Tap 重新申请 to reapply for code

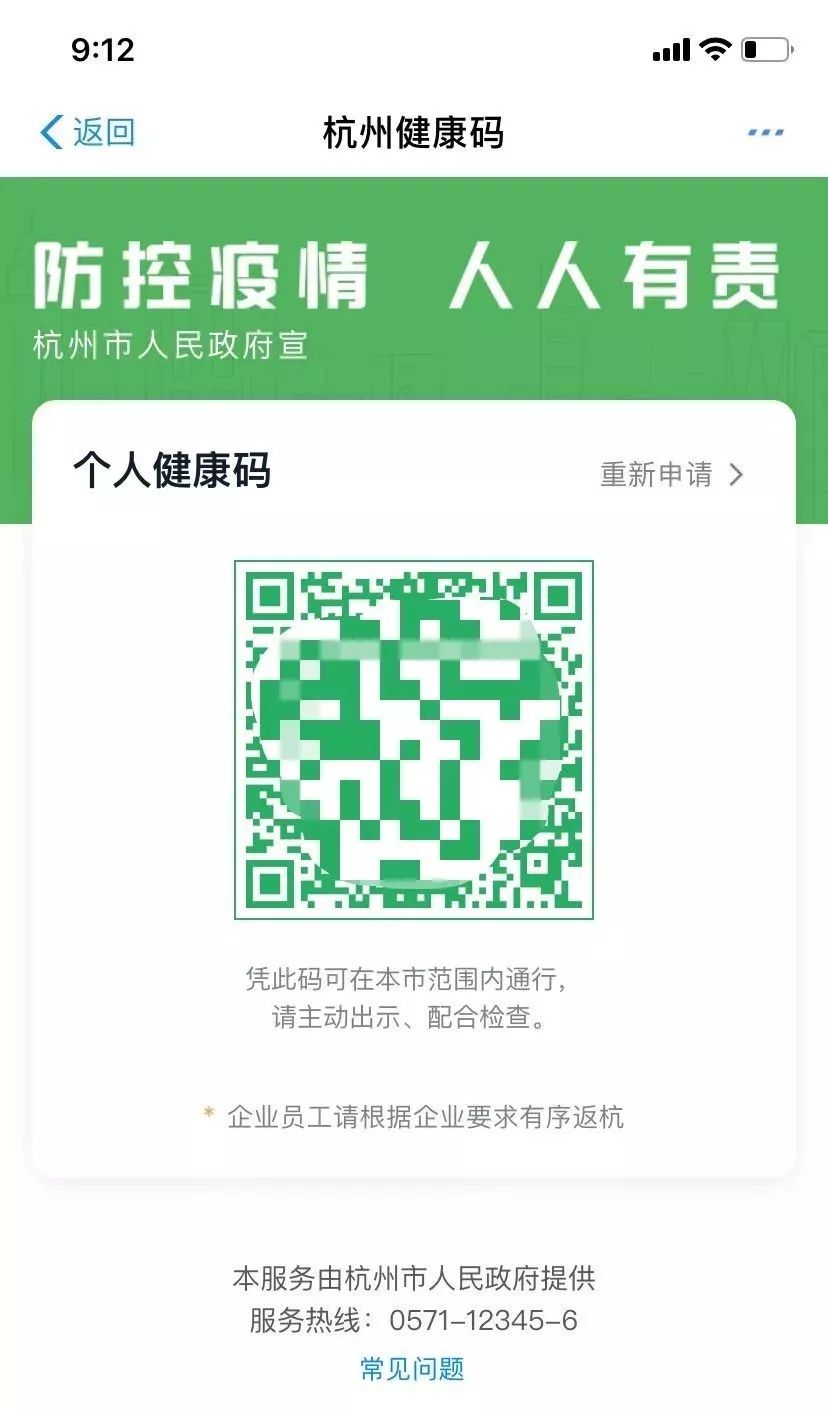pyautogui.click(x=671, y=474)
